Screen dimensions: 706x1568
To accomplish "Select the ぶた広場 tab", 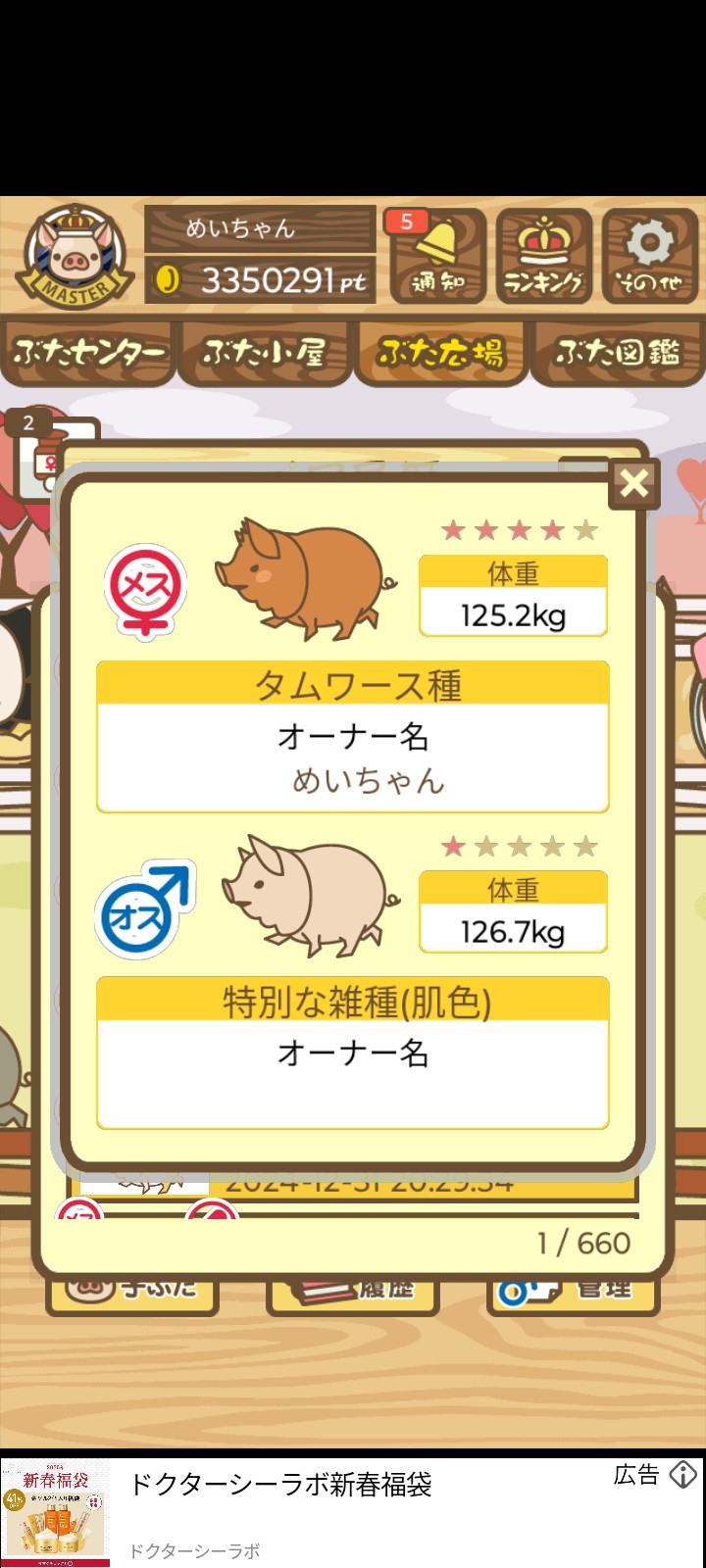I will tap(441, 353).
